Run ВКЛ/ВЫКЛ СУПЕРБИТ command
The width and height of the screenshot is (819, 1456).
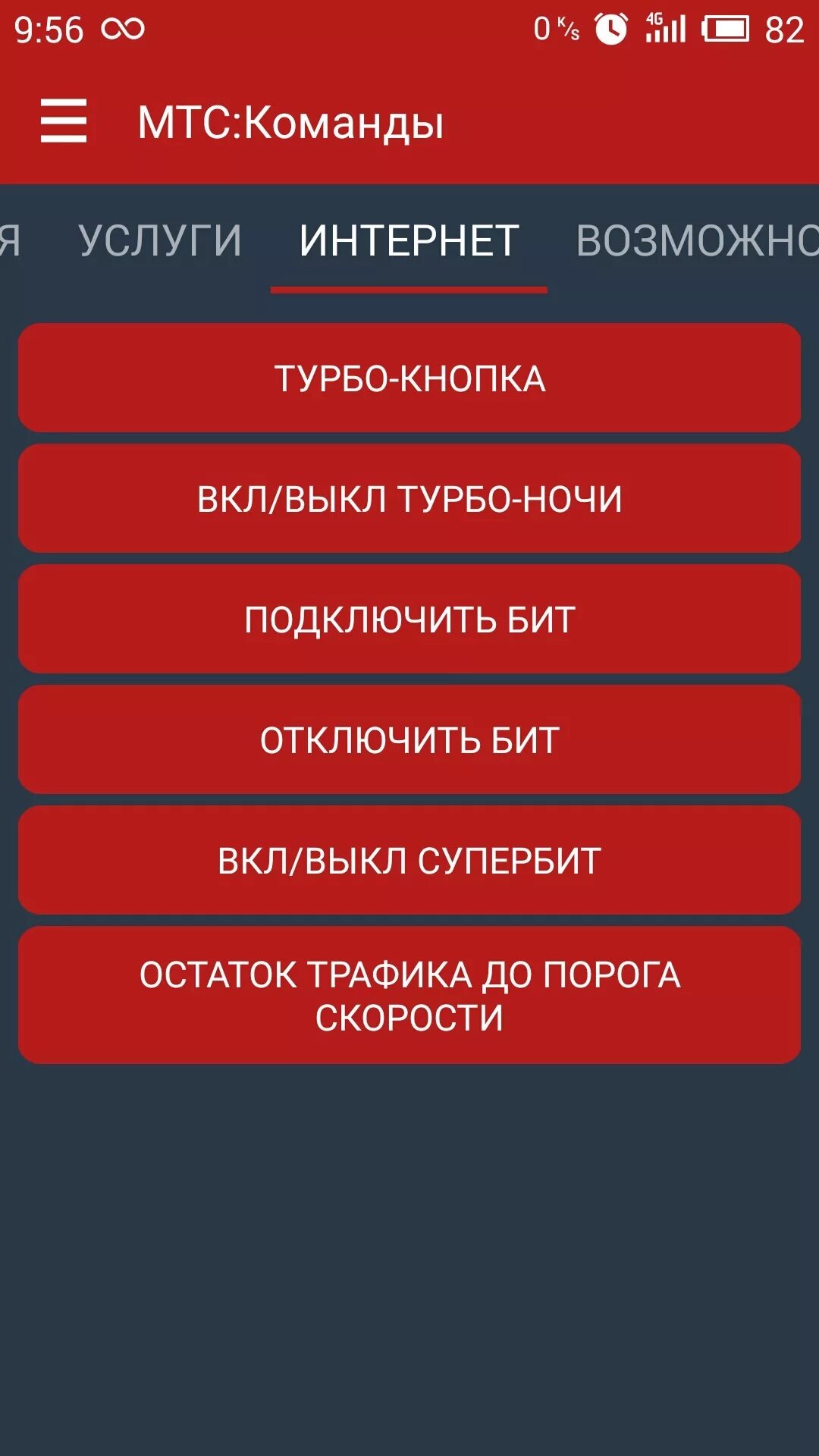[409, 860]
